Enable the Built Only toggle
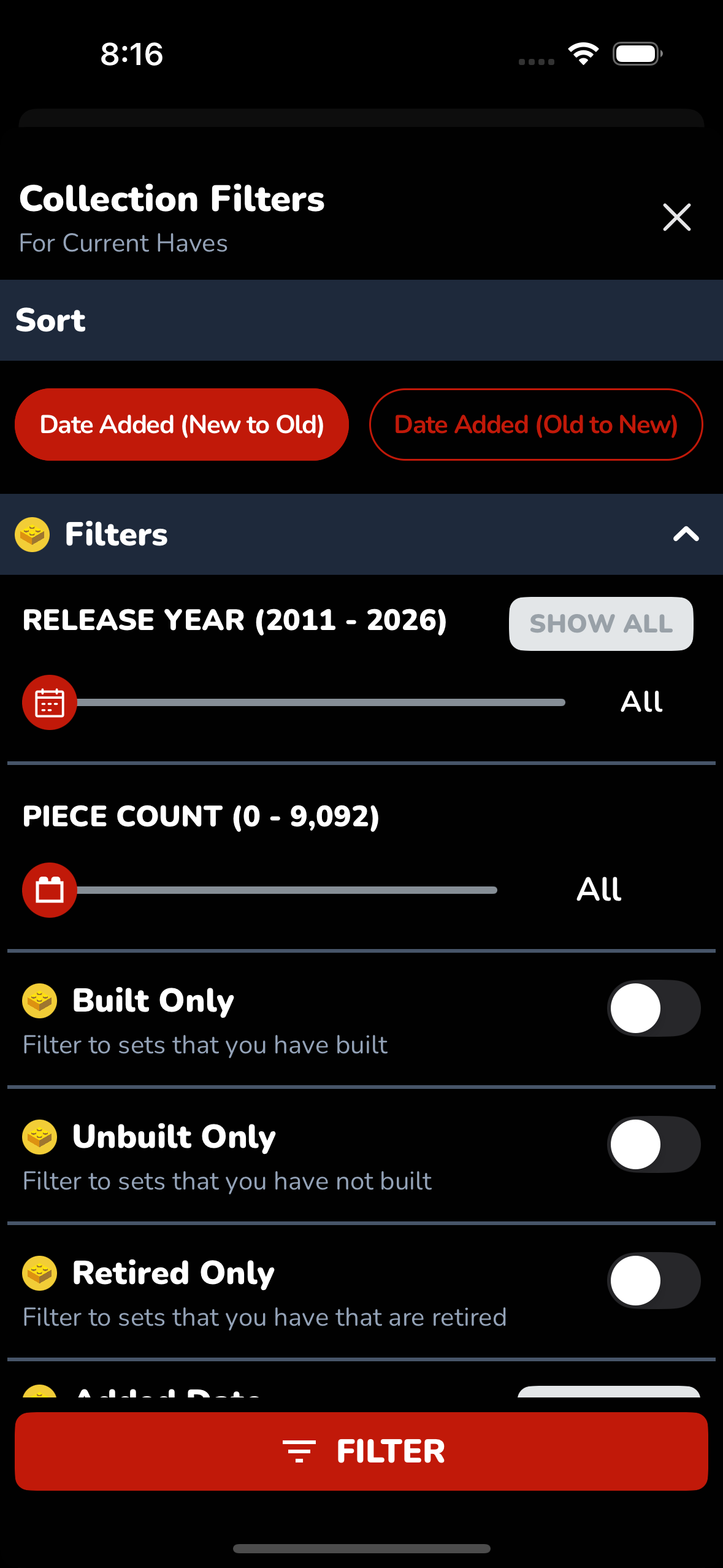Screen dimensions: 723x1568 [x=653, y=1008]
